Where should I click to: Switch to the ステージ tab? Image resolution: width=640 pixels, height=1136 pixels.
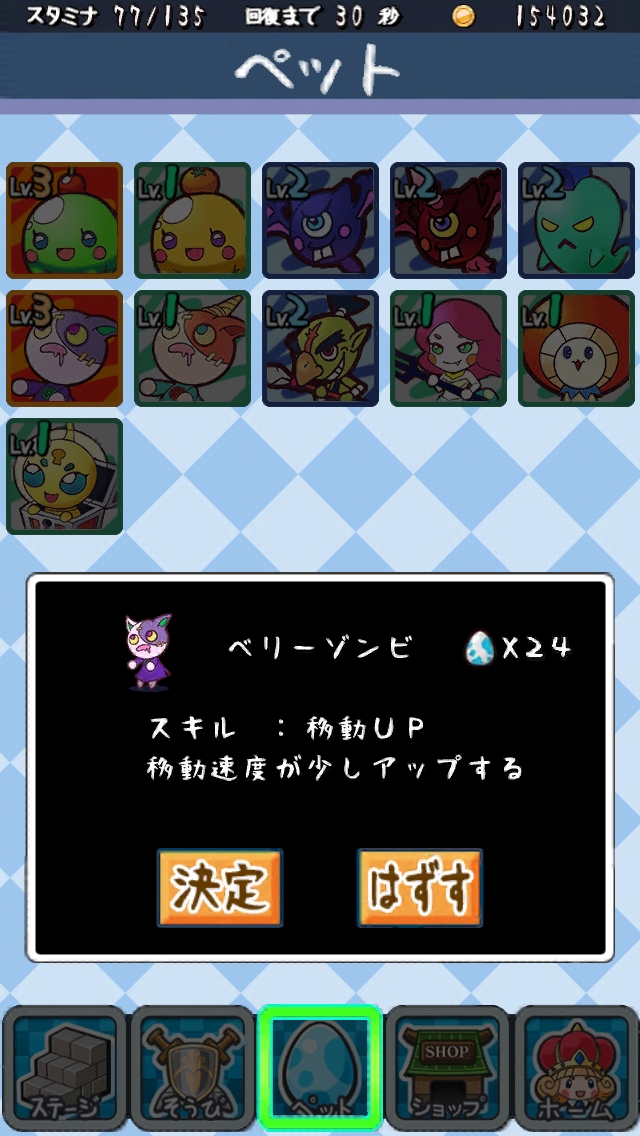pyautogui.click(x=65, y=1068)
